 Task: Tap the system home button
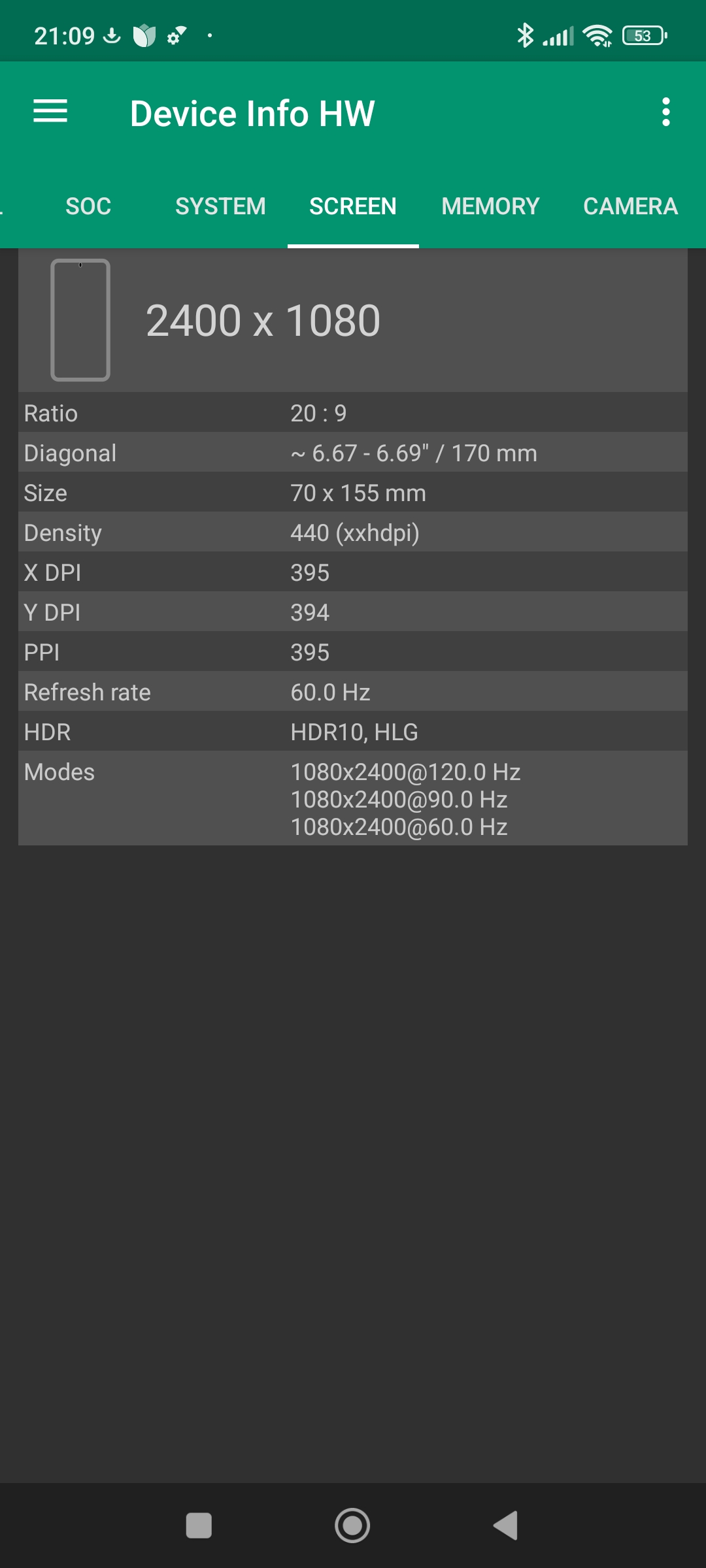pos(352,1526)
